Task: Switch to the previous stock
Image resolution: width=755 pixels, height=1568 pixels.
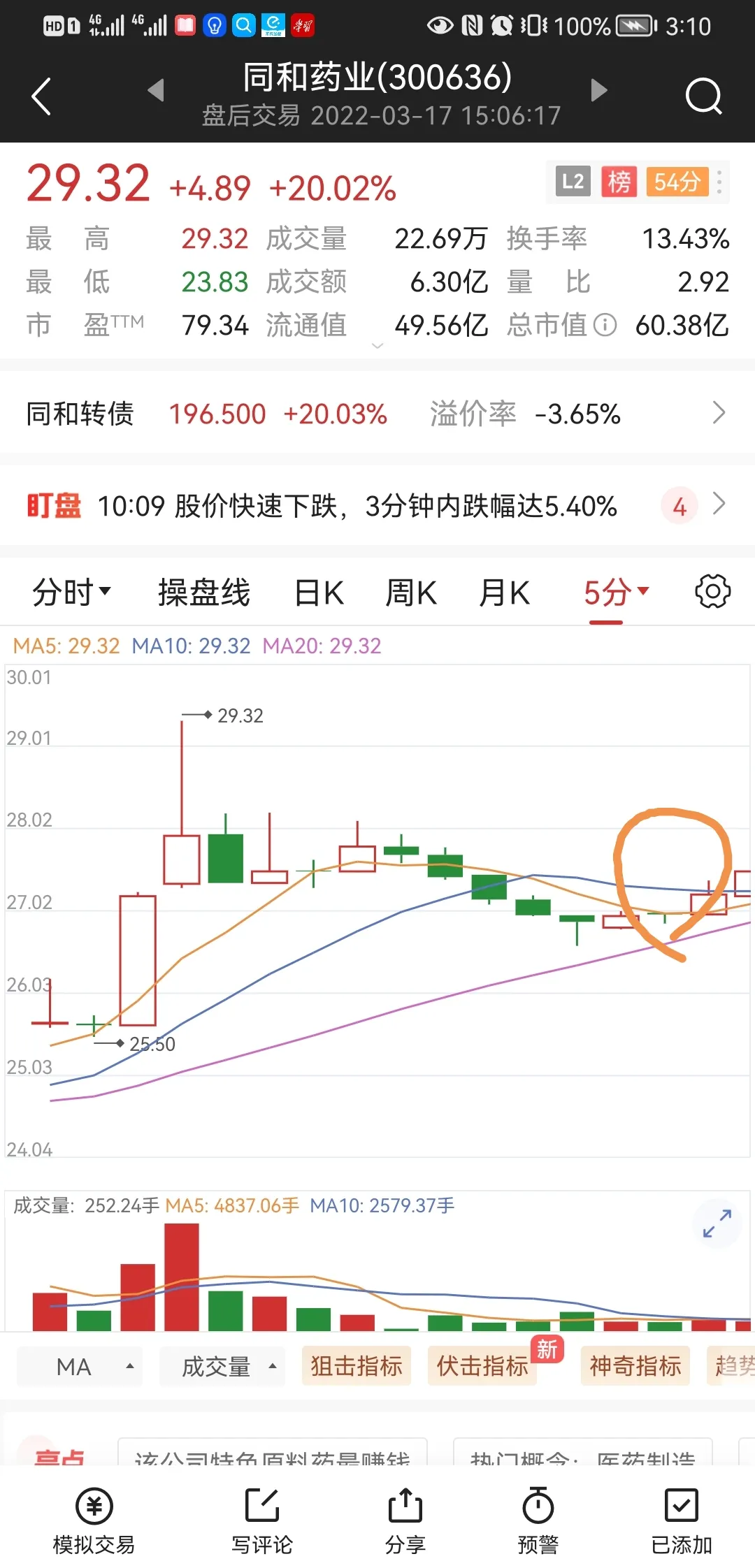Action: point(156,90)
